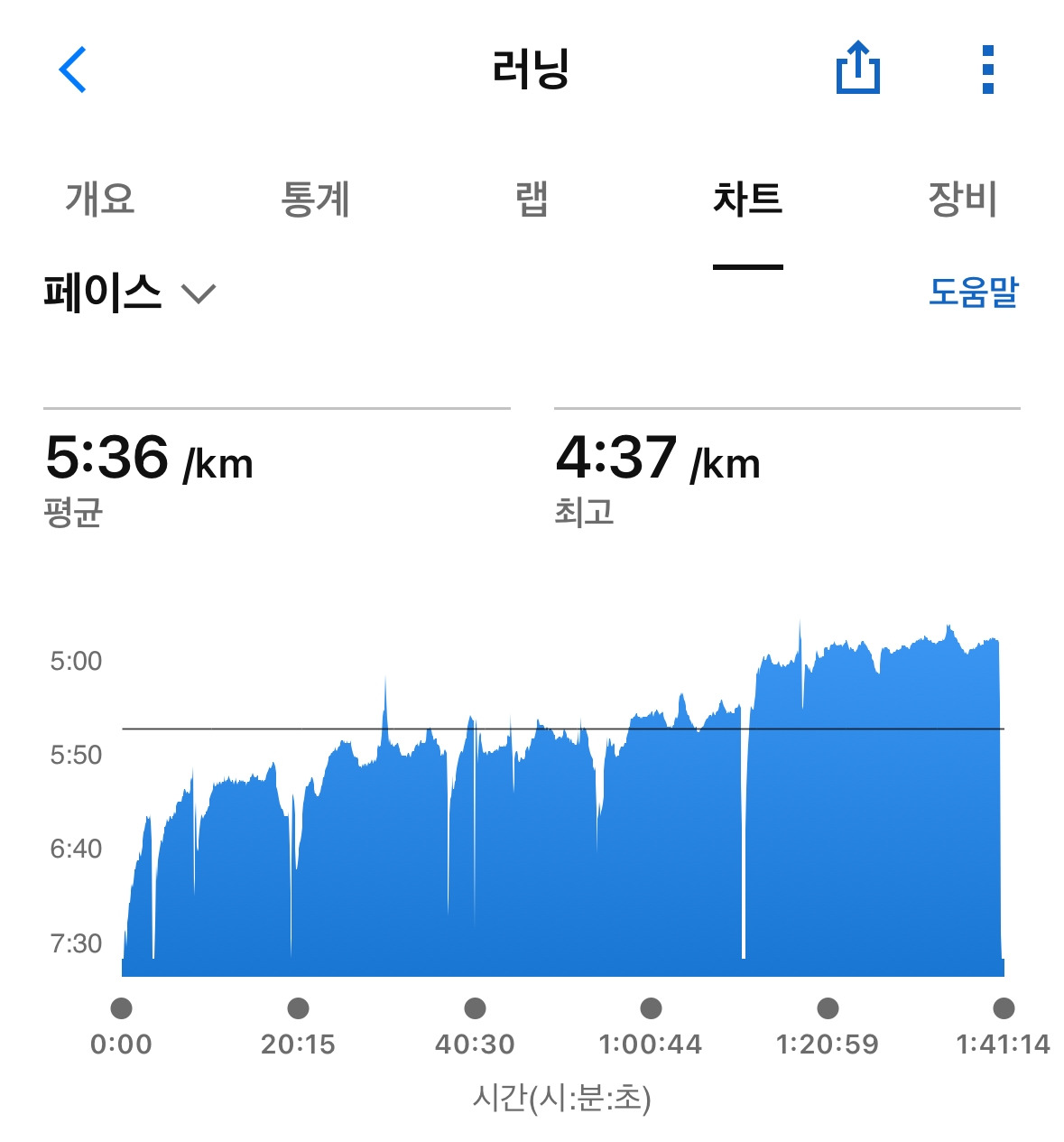The width and height of the screenshot is (1064, 1142).
Task: Go back from the 러닝 screen
Action: point(72,70)
